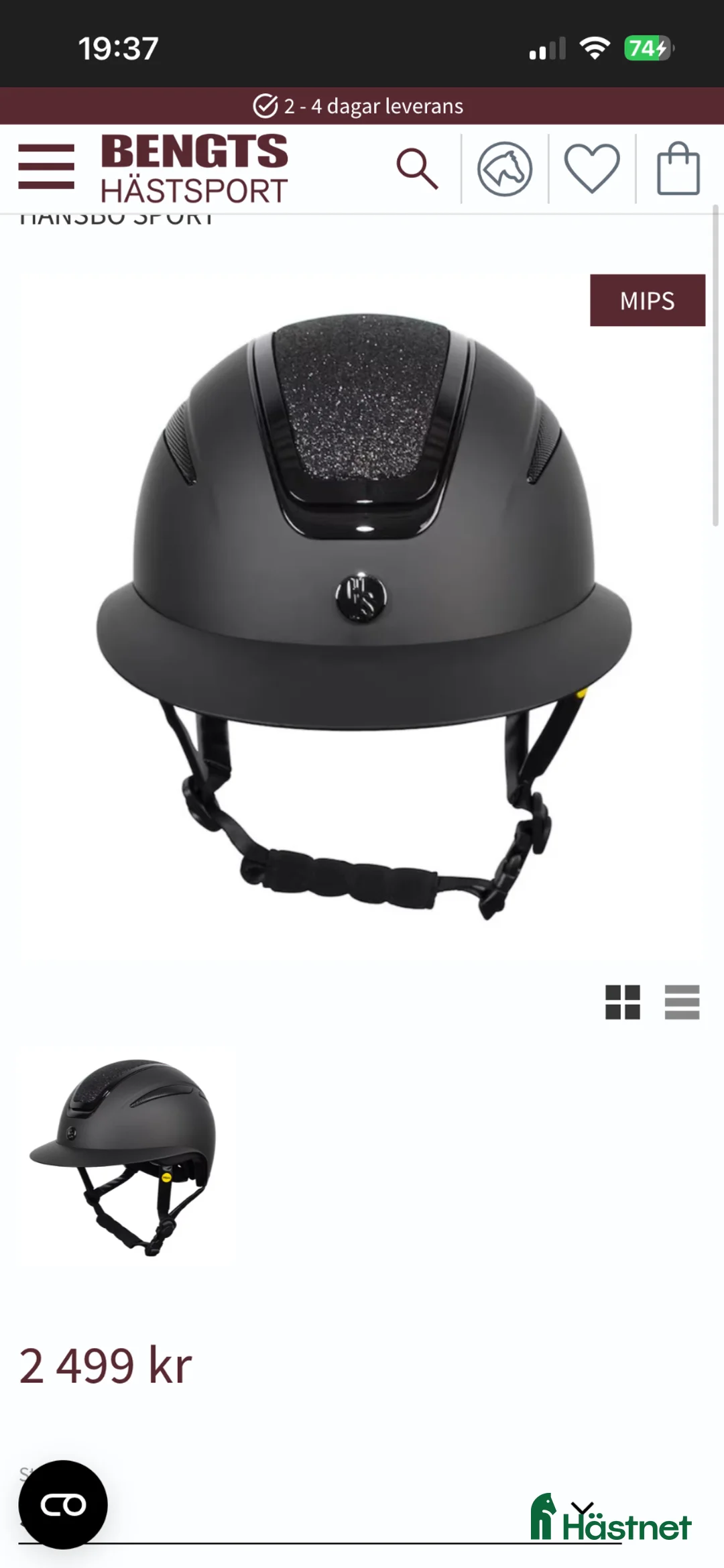Viewport: 724px width, 1568px height.
Task: Open the wishlist heart
Action: (x=592, y=169)
